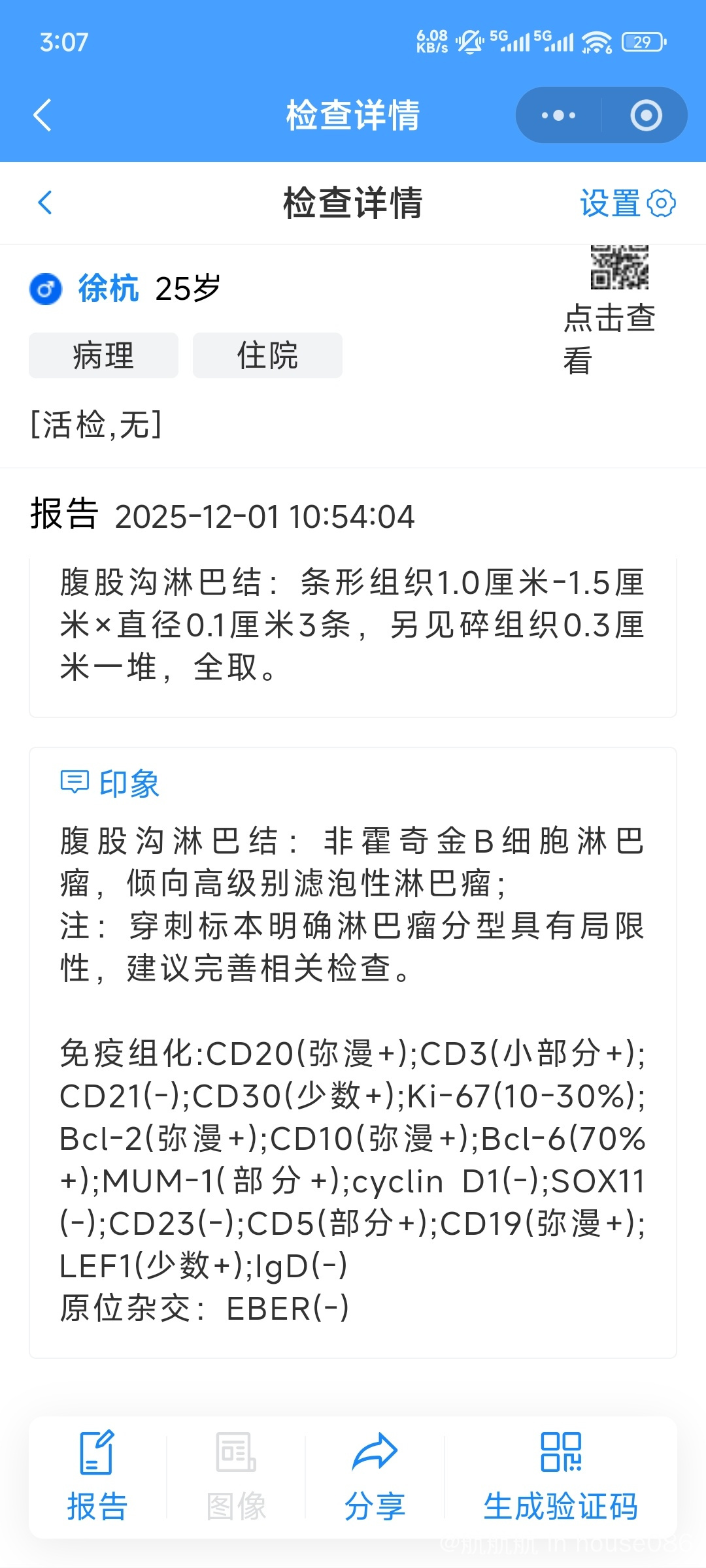Open the 图像 tab
Image resolution: width=706 pixels, height=1568 pixels.
tap(236, 1477)
